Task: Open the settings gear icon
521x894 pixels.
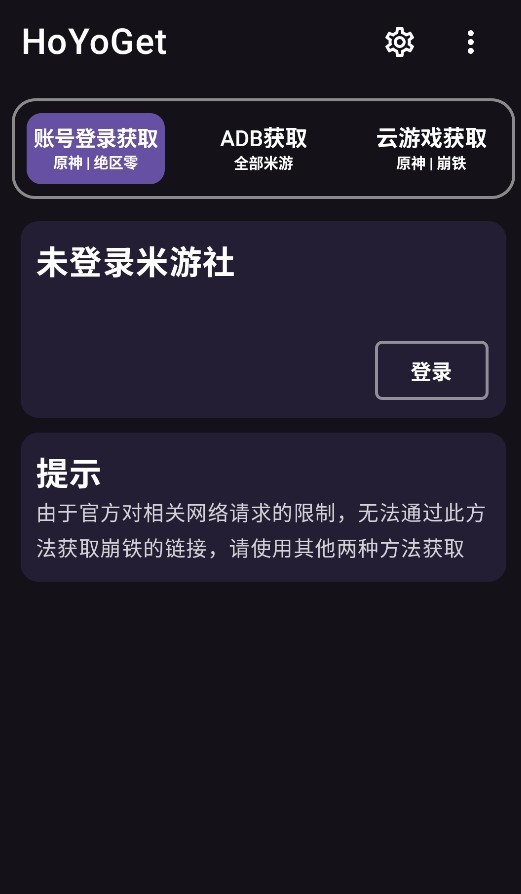Action: [x=399, y=42]
